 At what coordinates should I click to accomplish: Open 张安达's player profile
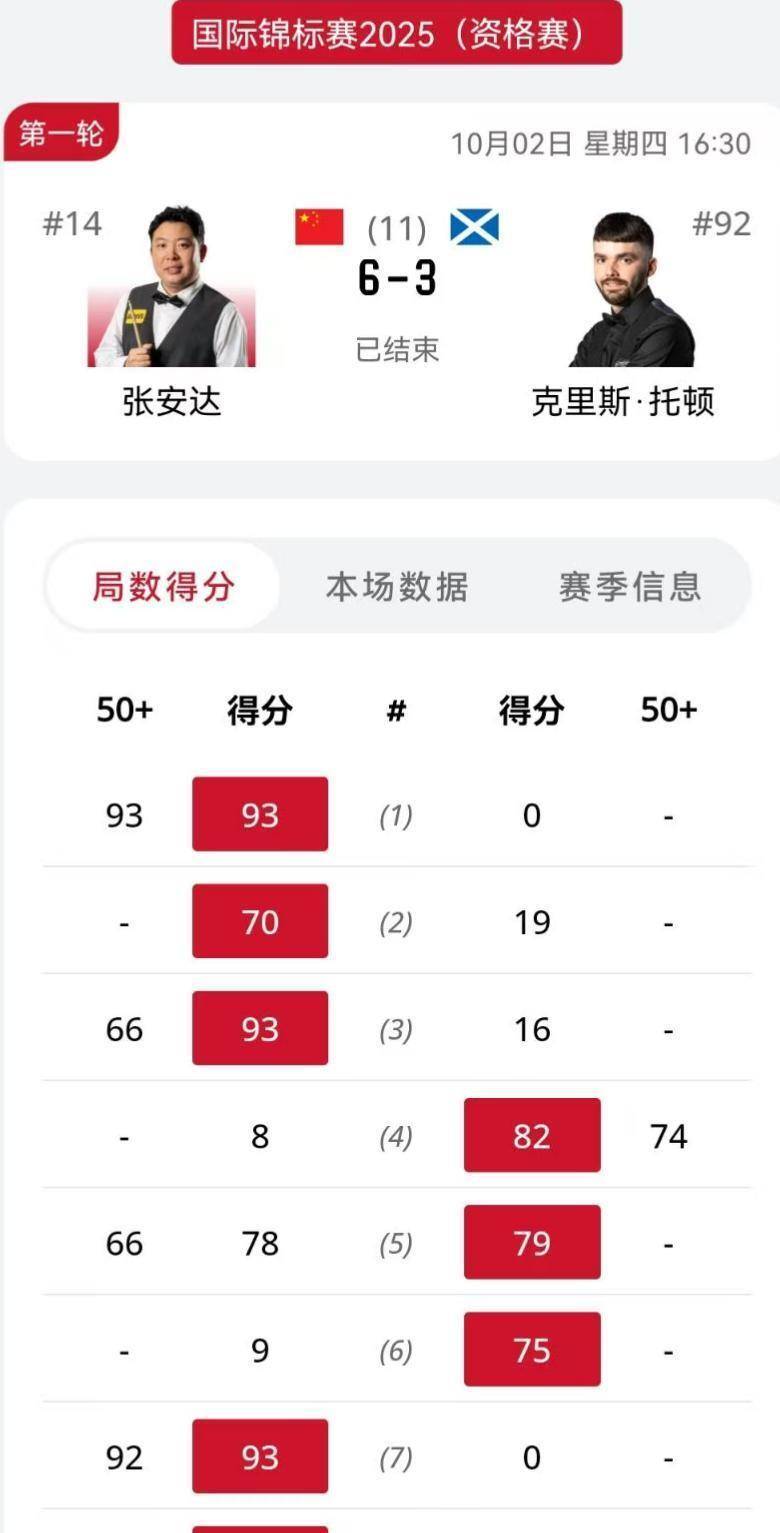171,290
